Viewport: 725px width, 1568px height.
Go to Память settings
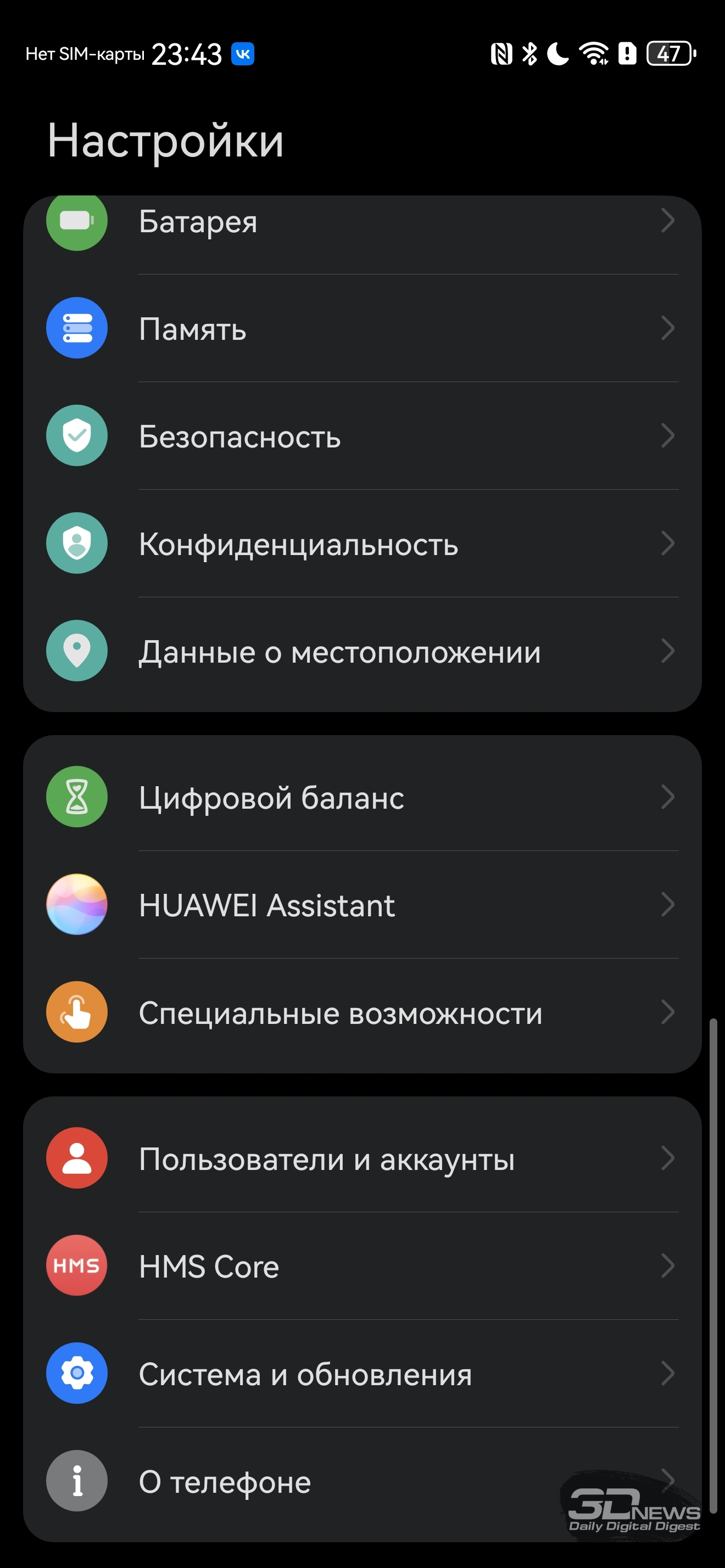pyautogui.click(x=361, y=329)
